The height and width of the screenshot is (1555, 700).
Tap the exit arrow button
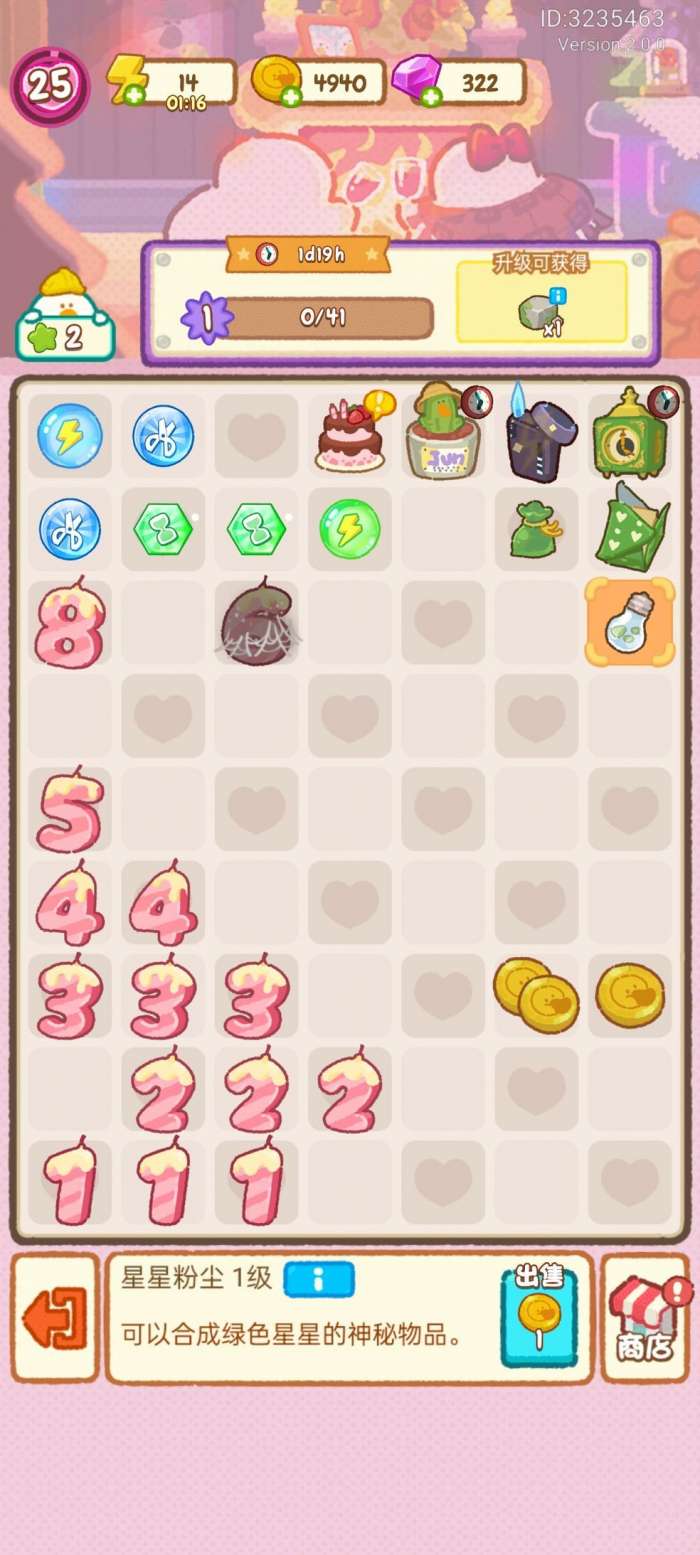[55, 1318]
